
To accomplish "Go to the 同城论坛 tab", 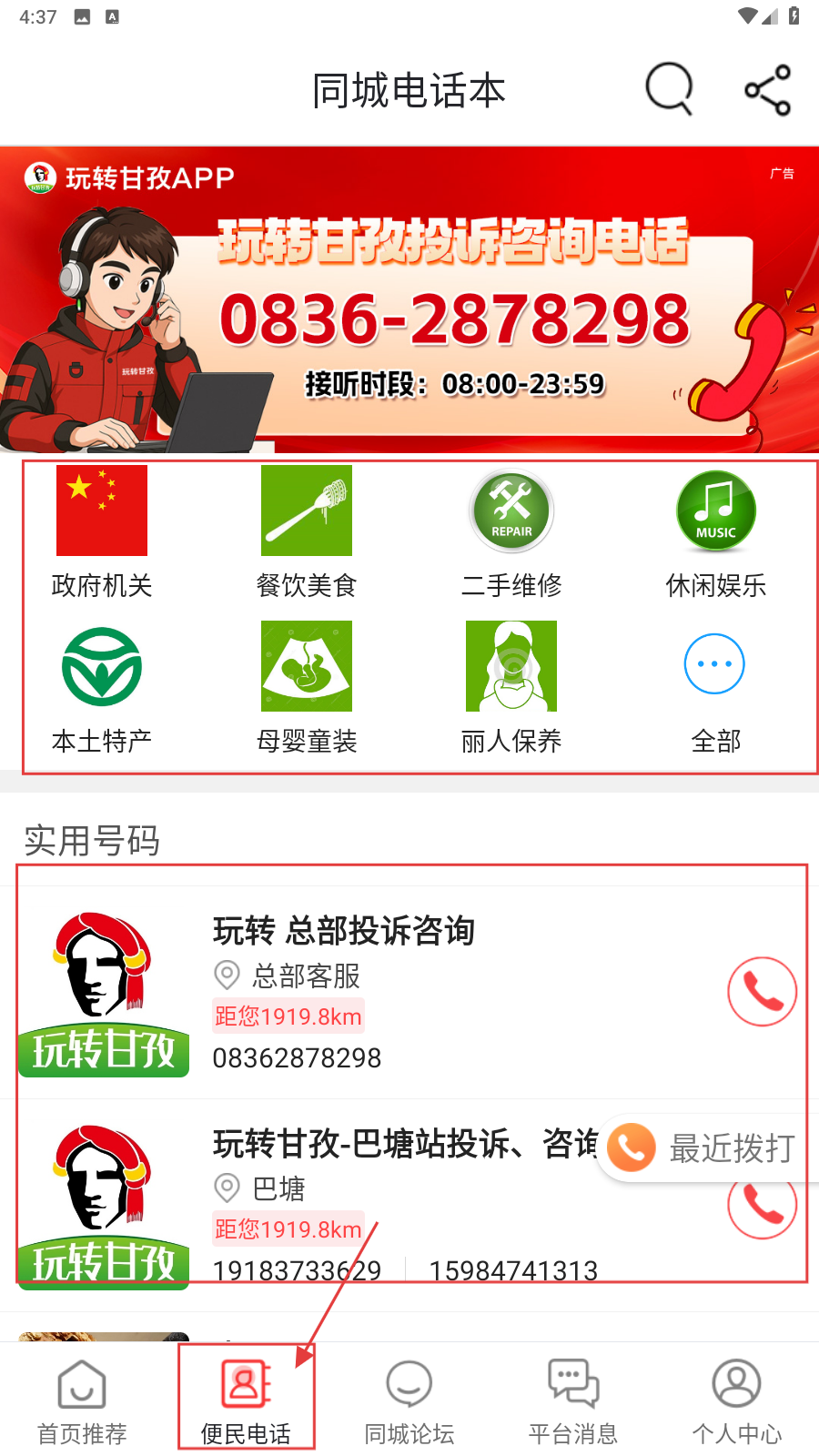I will click(x=409, y=1401).
